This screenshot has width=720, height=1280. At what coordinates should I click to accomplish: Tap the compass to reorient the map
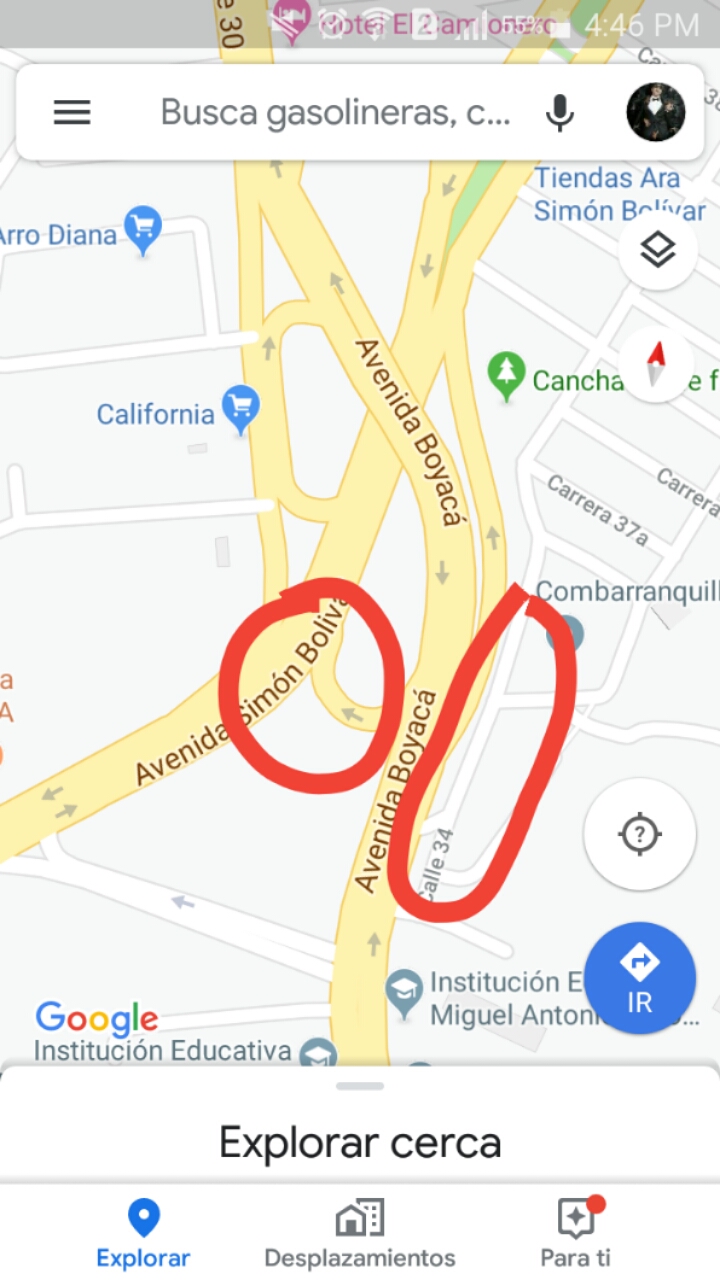(657, 362)
